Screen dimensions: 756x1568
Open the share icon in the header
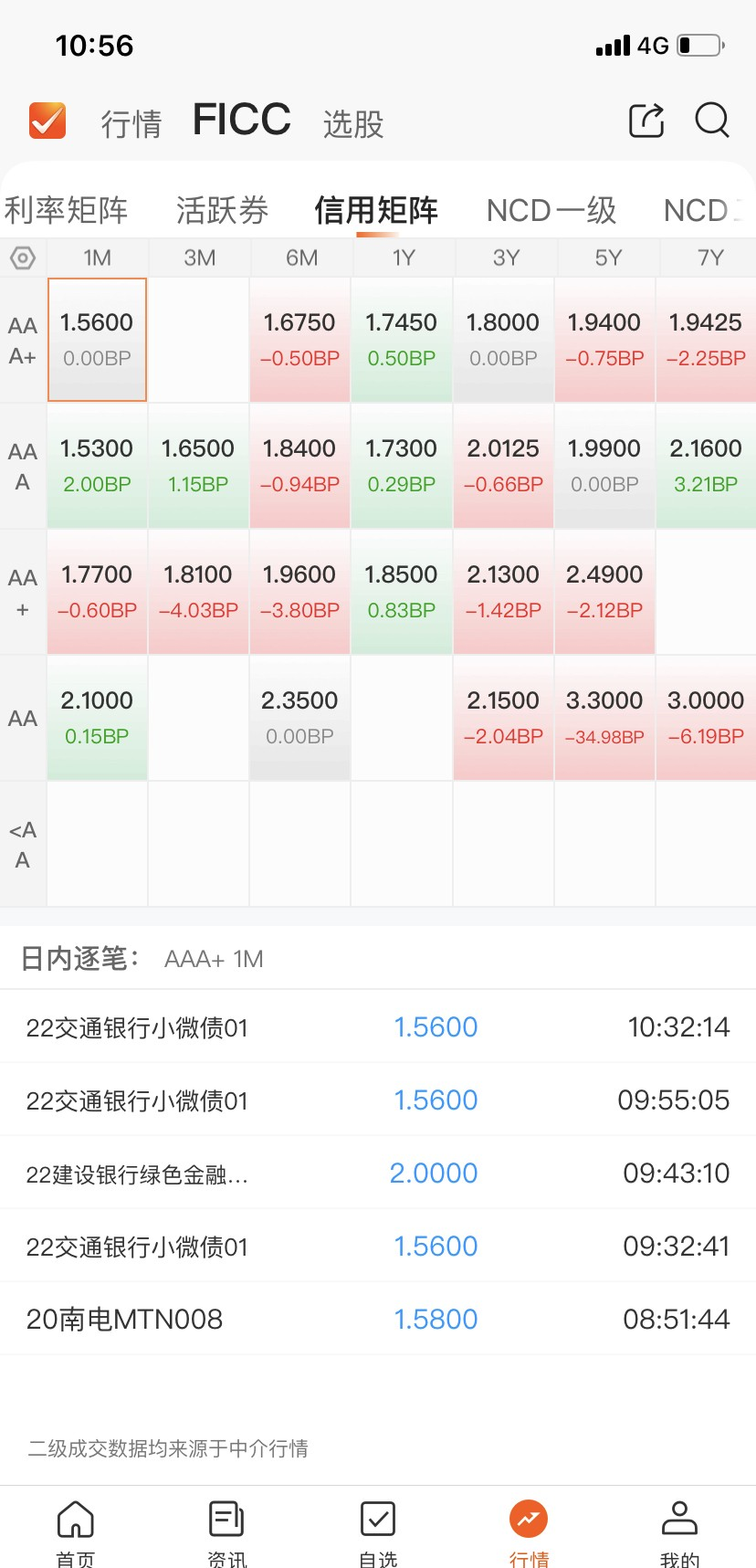646,121
